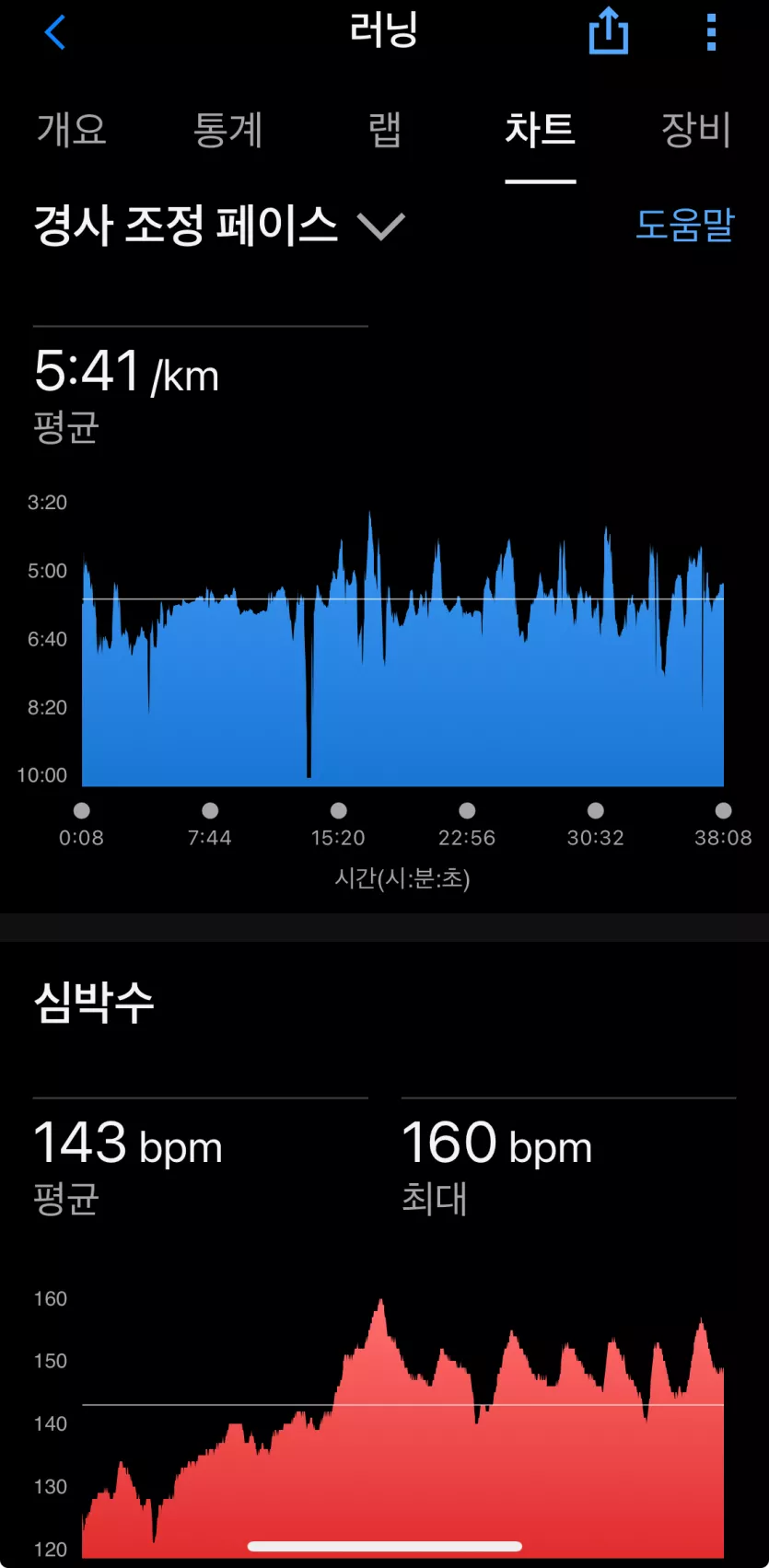The image size is (769, 1568).
Task: Share this running activity
Action: [x=608, y=31]
